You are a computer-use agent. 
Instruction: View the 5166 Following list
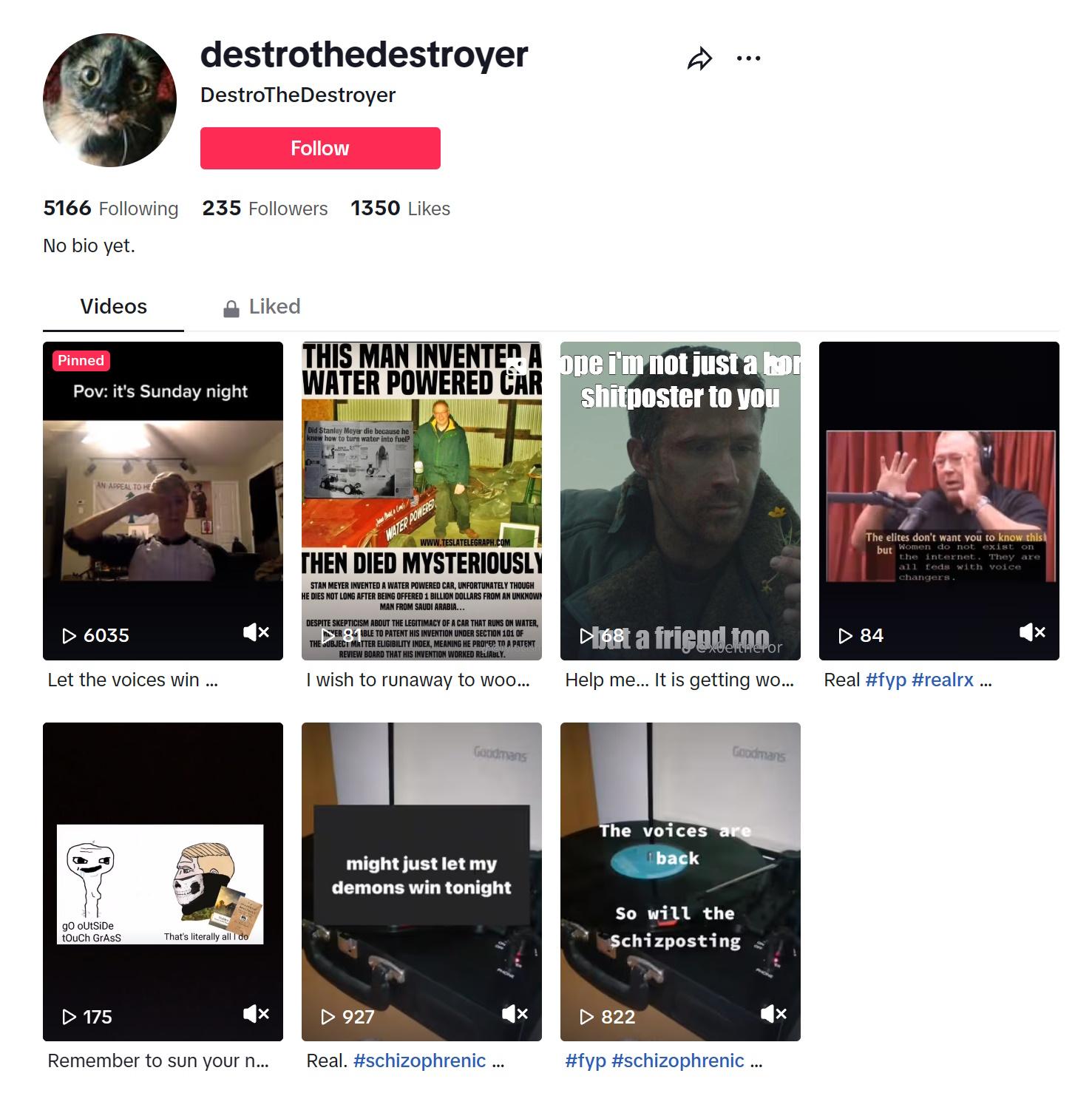point(110,209)
